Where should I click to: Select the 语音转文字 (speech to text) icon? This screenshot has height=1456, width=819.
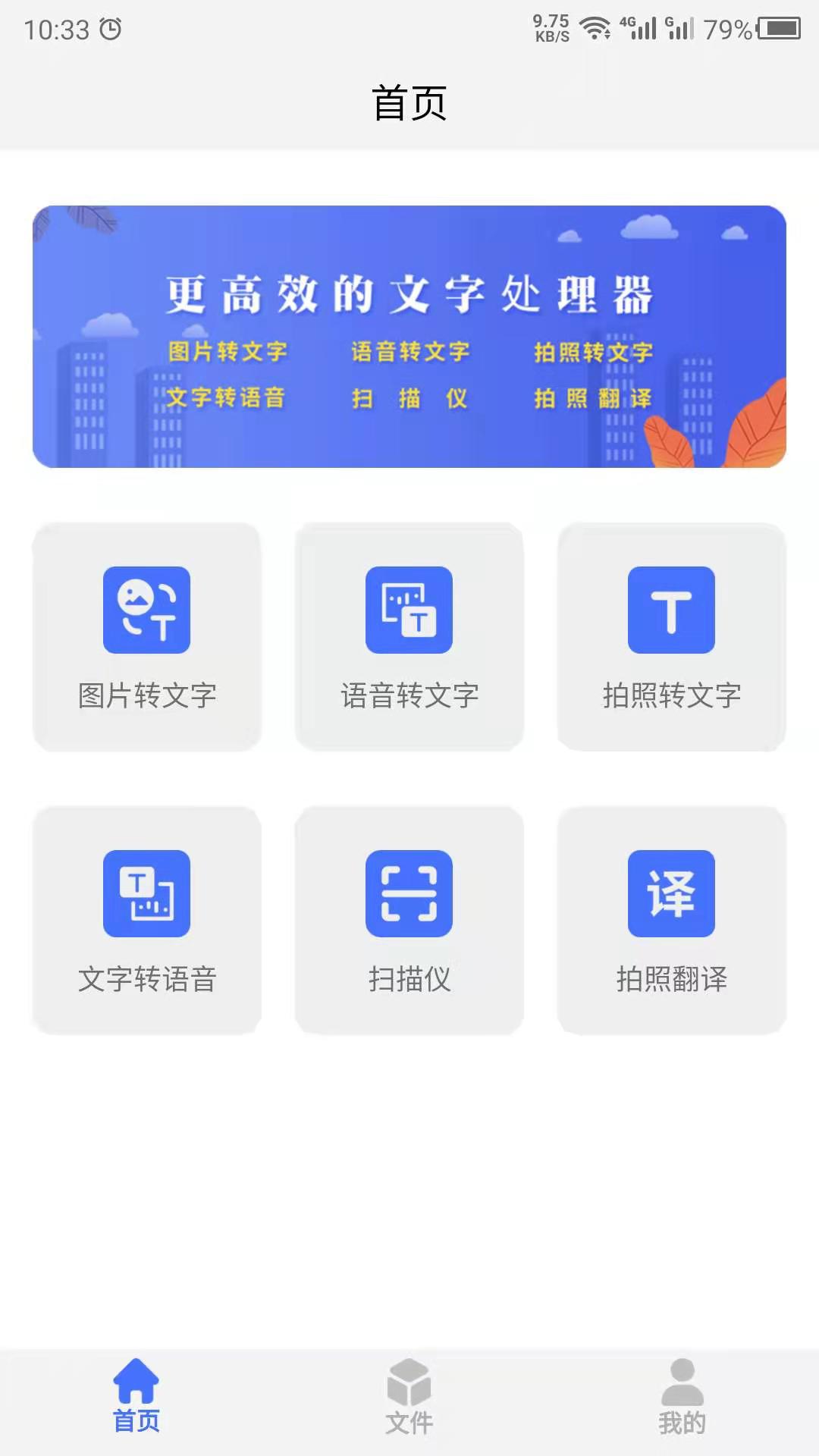[x=409, y=610]
